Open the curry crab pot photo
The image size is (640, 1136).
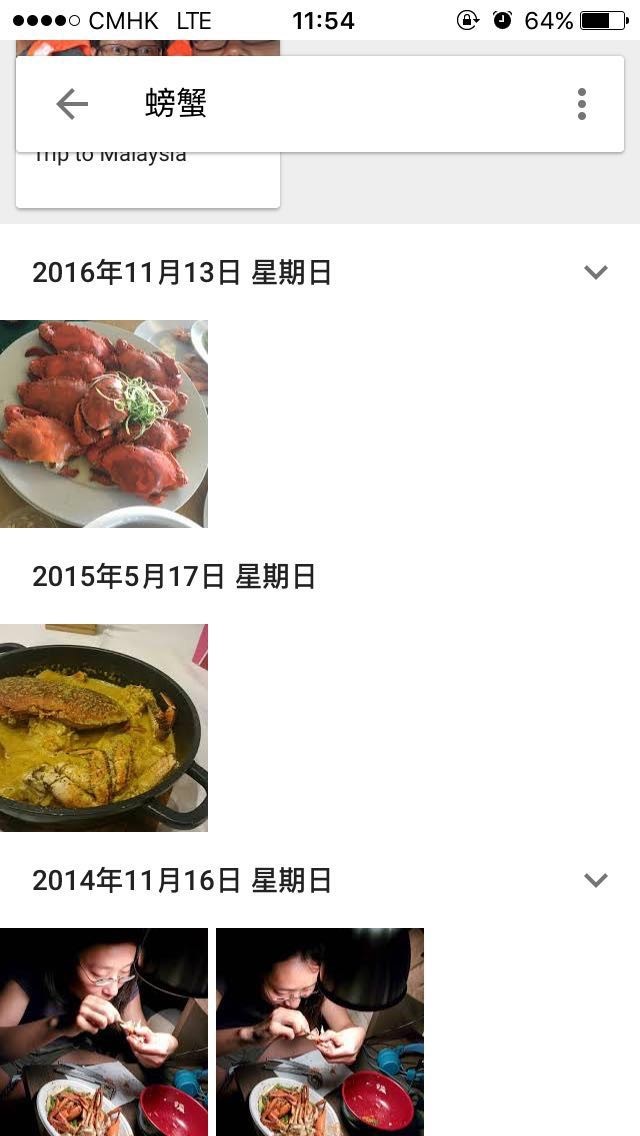tap(104, 727)
